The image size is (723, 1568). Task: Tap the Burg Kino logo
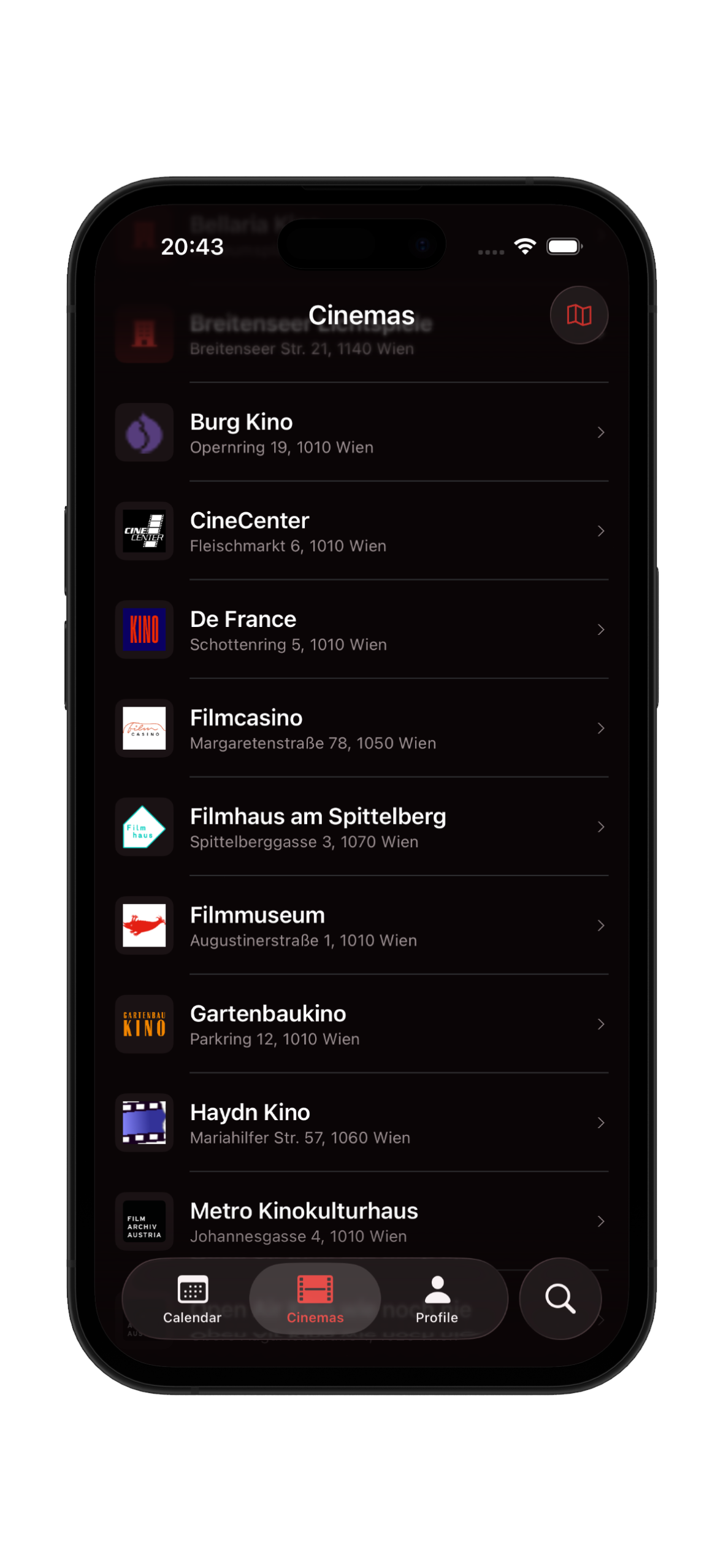click(x=143, y=433)
